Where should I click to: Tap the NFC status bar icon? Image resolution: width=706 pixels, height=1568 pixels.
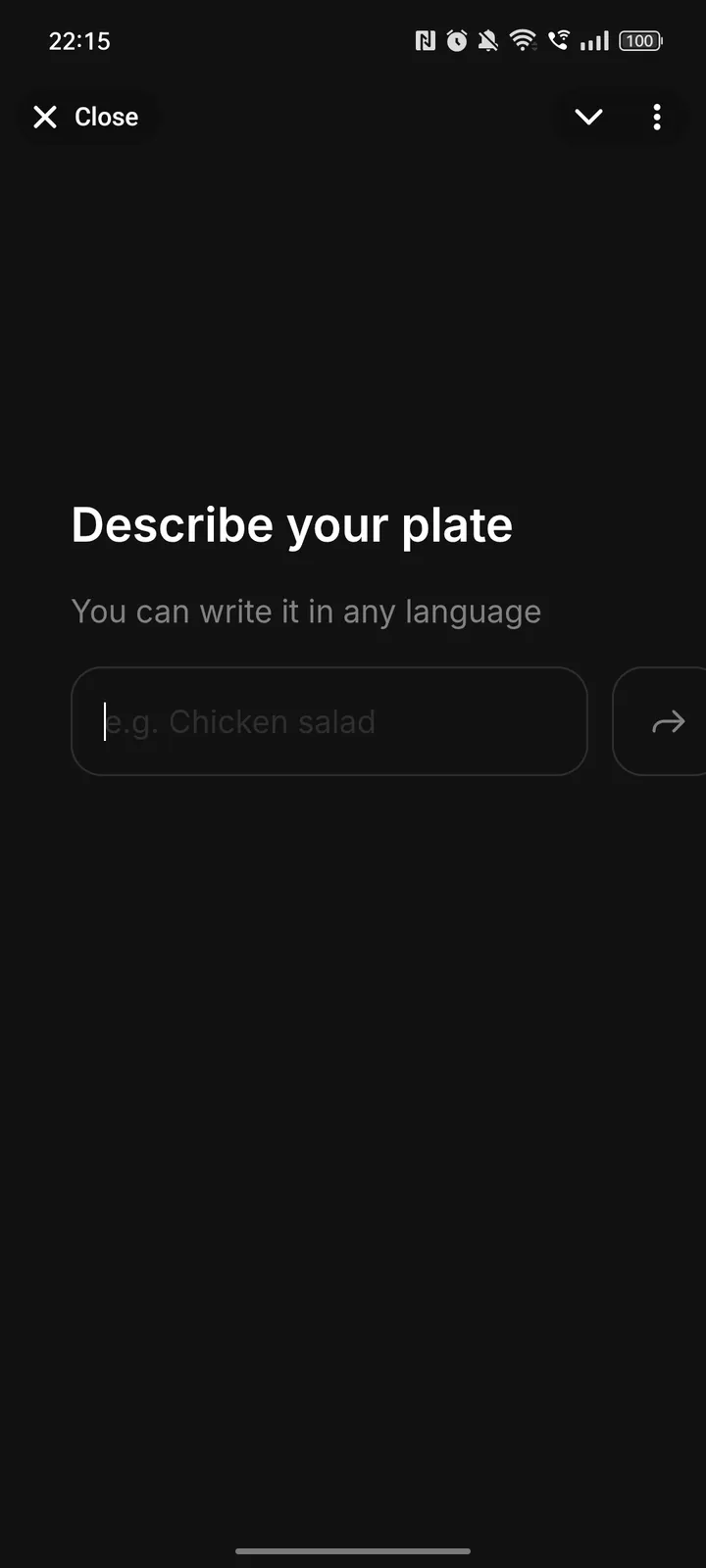point(425,40)
